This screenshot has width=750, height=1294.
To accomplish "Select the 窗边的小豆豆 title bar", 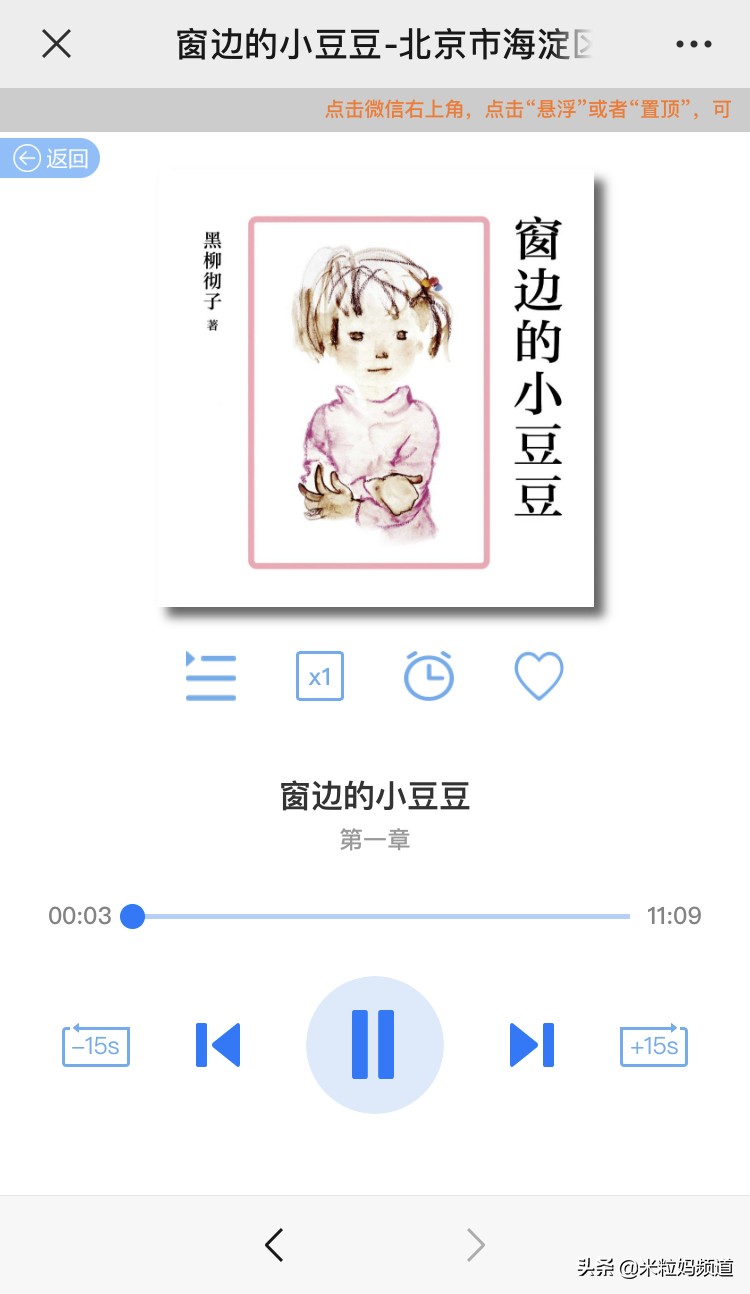I will tap(374, 796).
